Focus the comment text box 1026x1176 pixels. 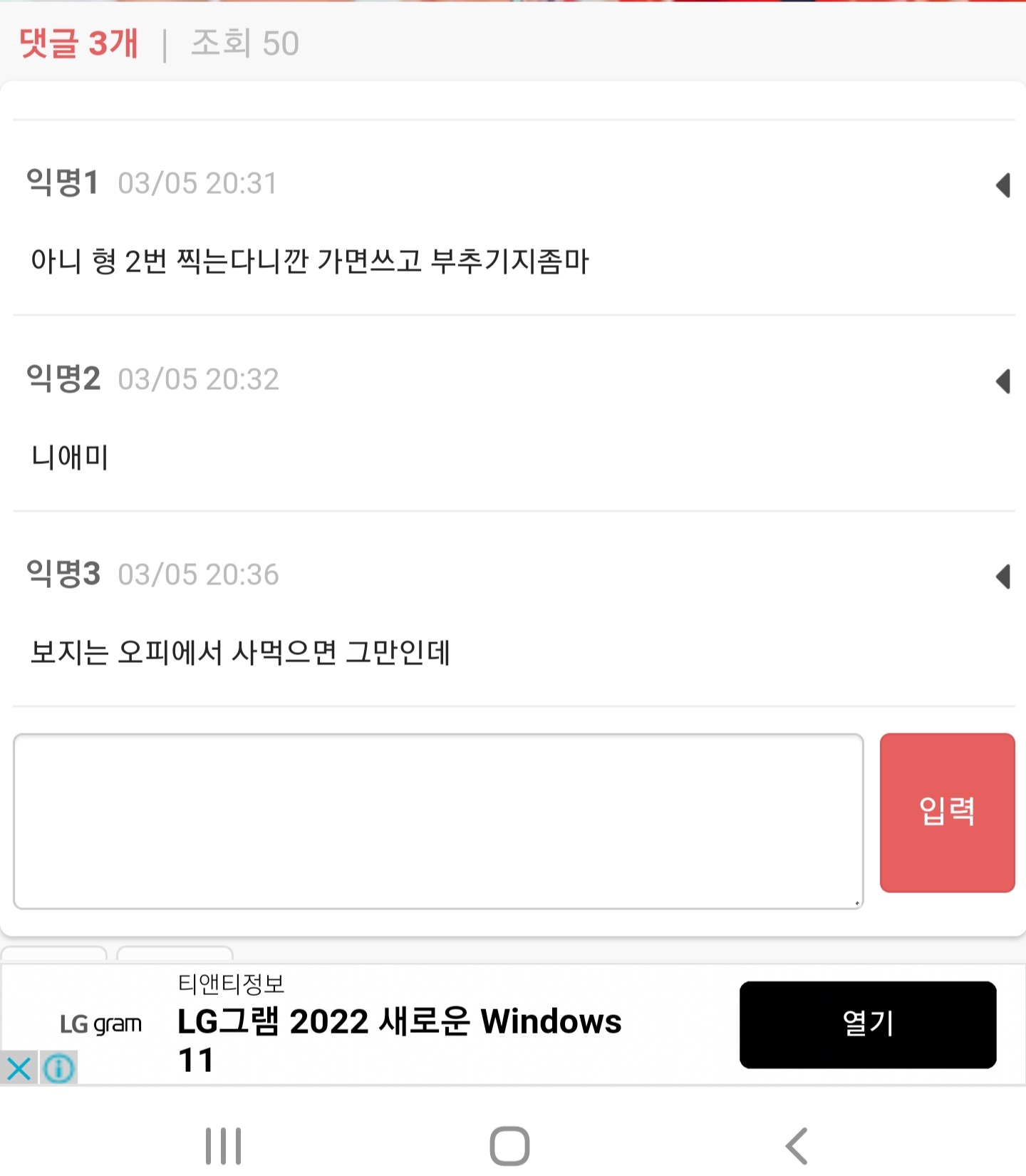click(x=438, y=821)
